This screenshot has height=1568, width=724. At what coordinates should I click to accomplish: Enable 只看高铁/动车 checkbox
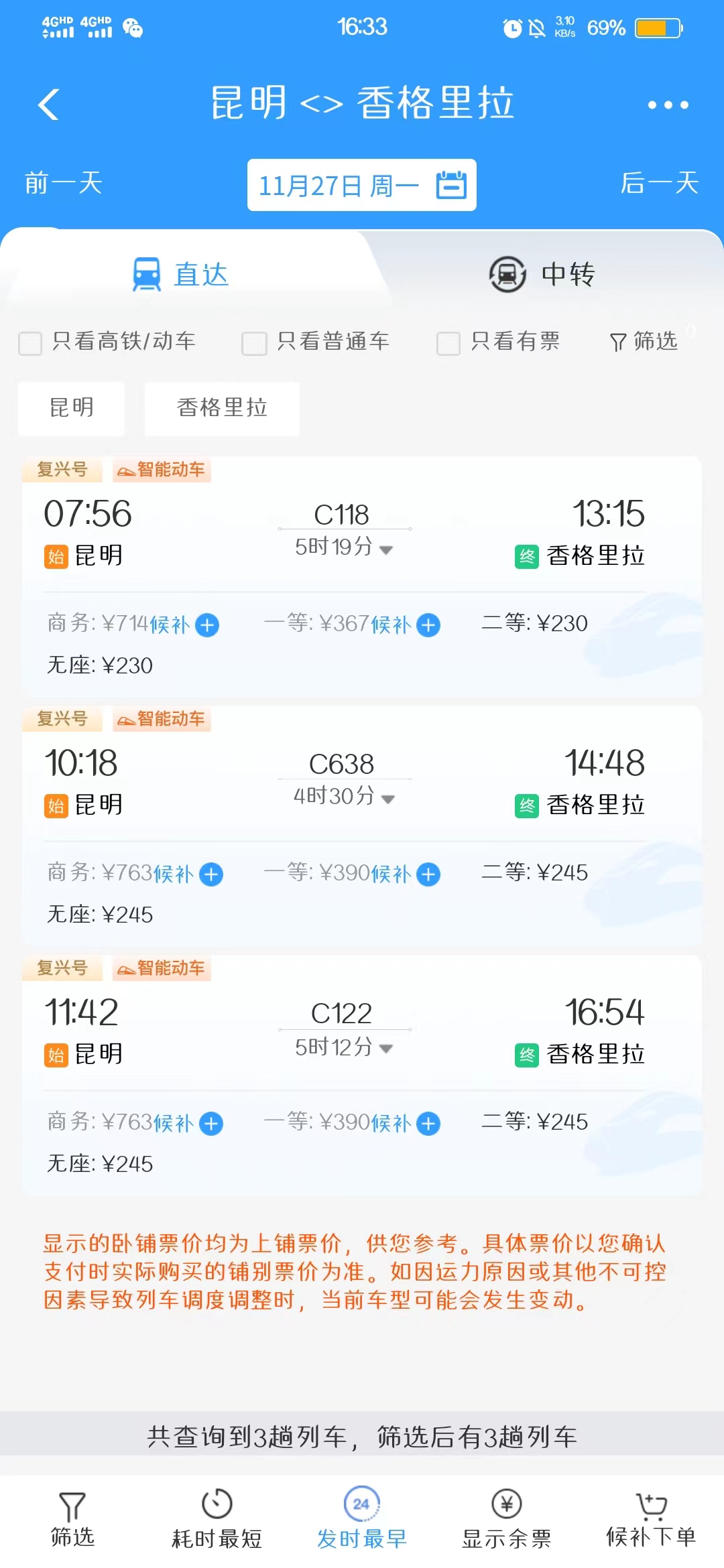tap(29, 342)
